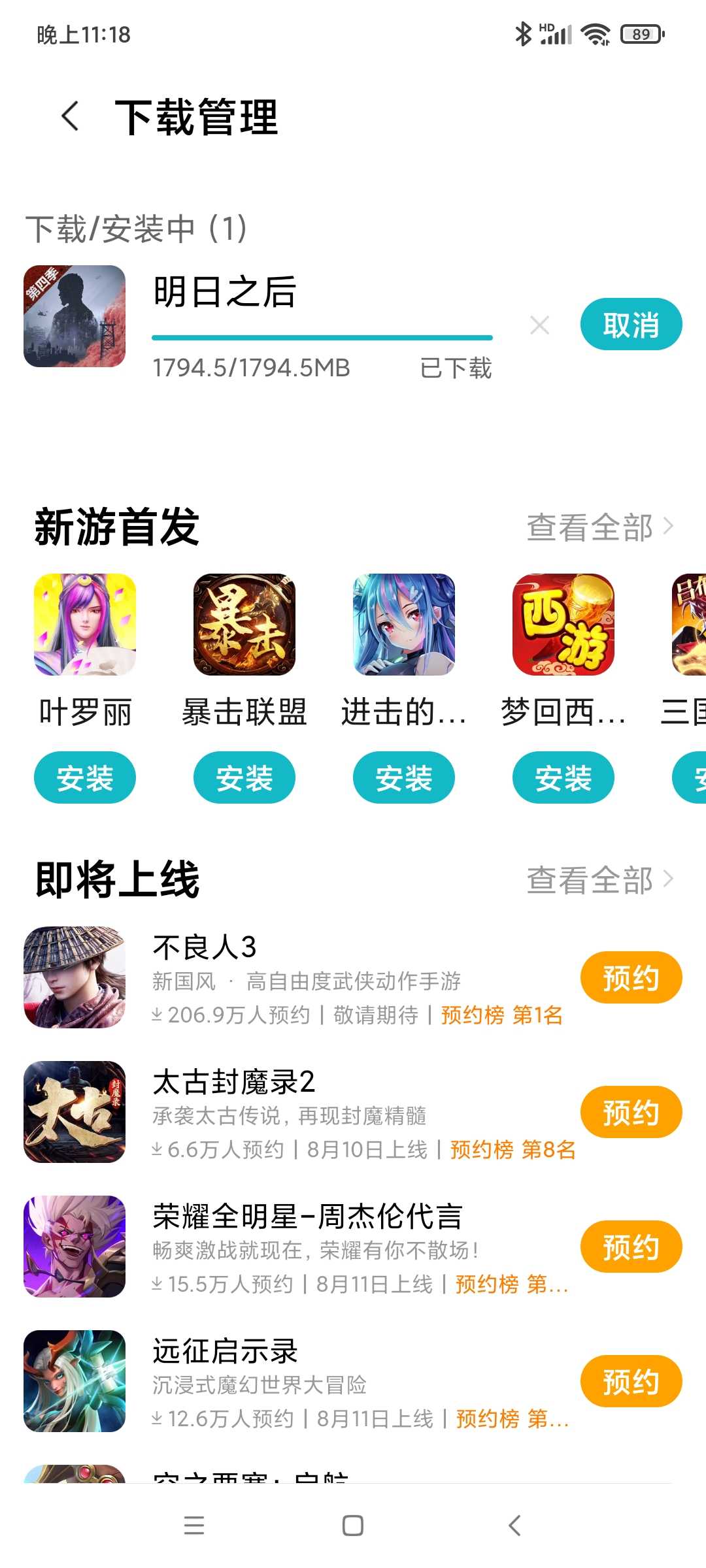Open 太古封魔录2 game details
The height and width of the screenshot is (1568, 706).
(233, 1082)
